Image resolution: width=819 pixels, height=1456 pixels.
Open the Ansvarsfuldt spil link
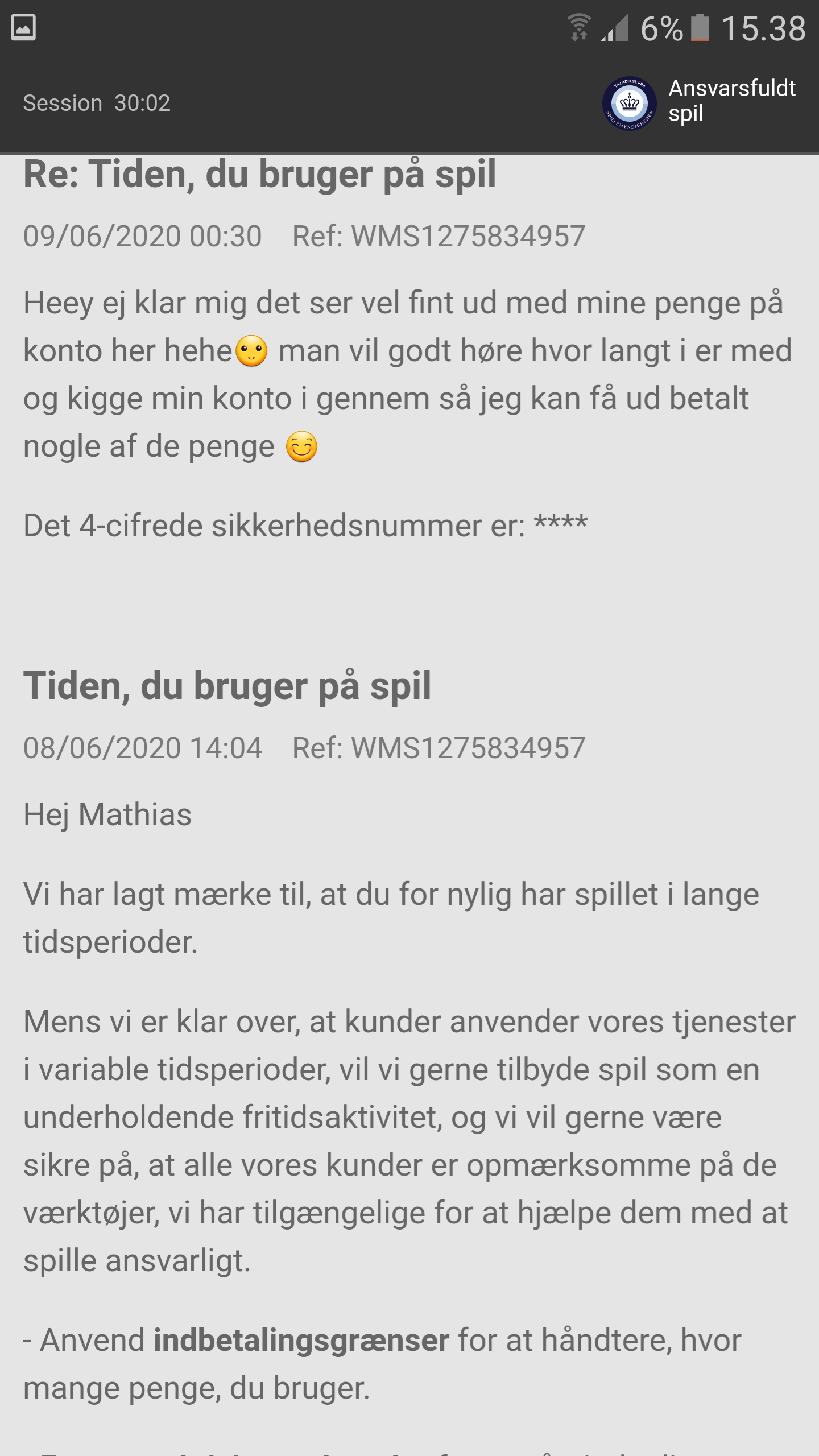[x=731, y=101]
